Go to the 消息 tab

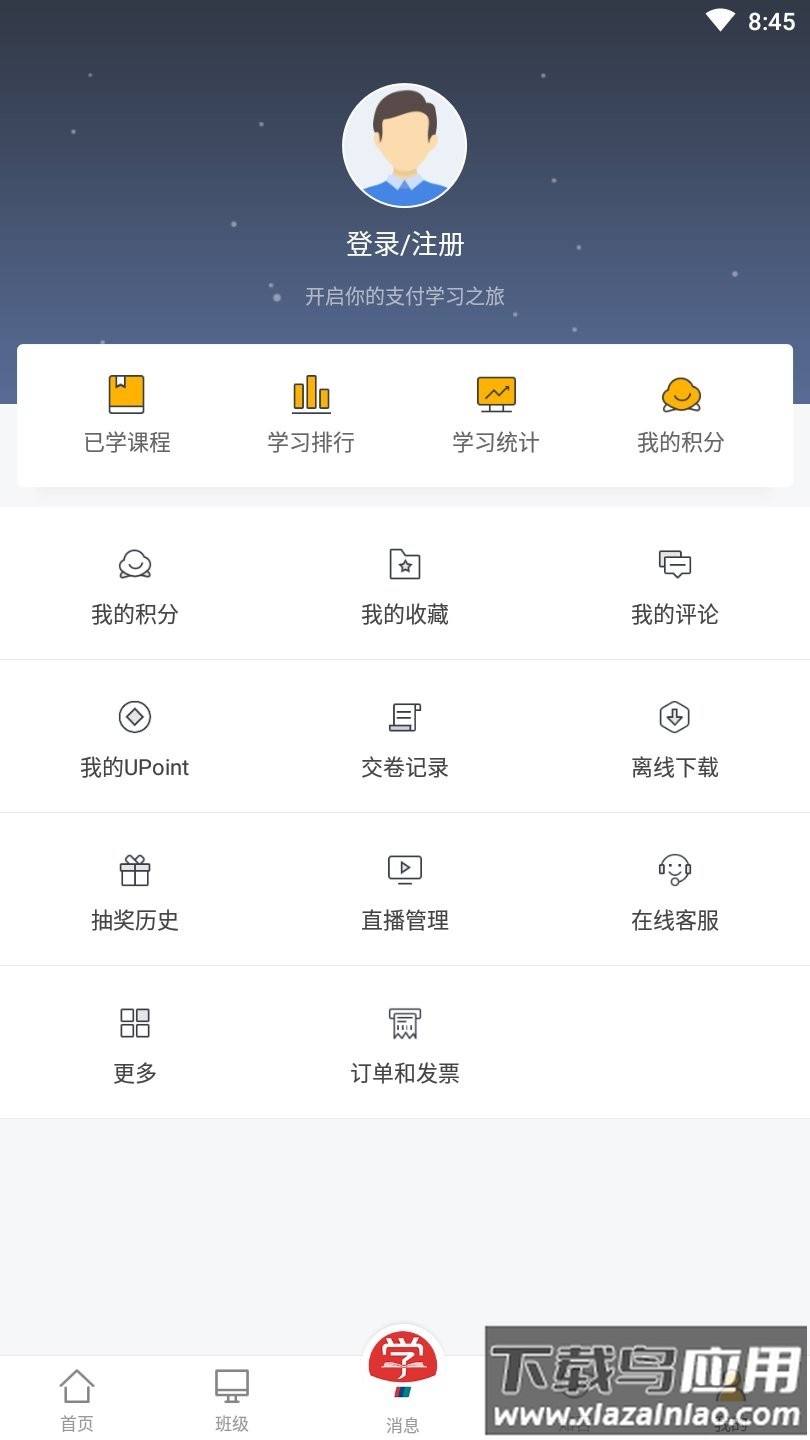[403, 1385]
